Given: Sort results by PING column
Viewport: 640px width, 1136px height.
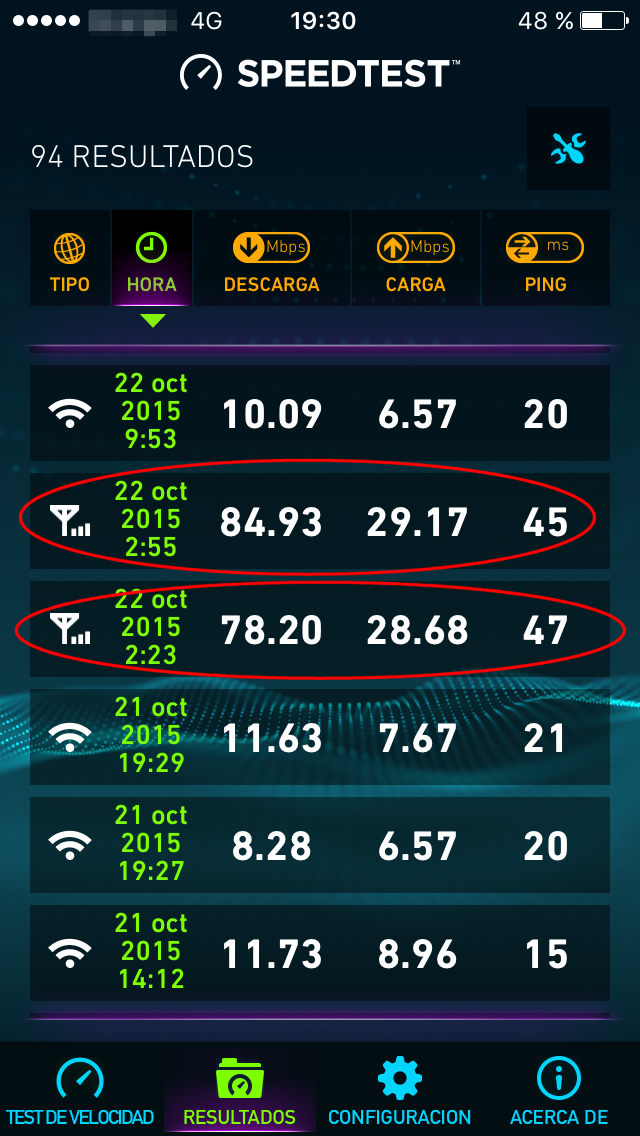Looking at the screenshot, I should coord(546,259).
